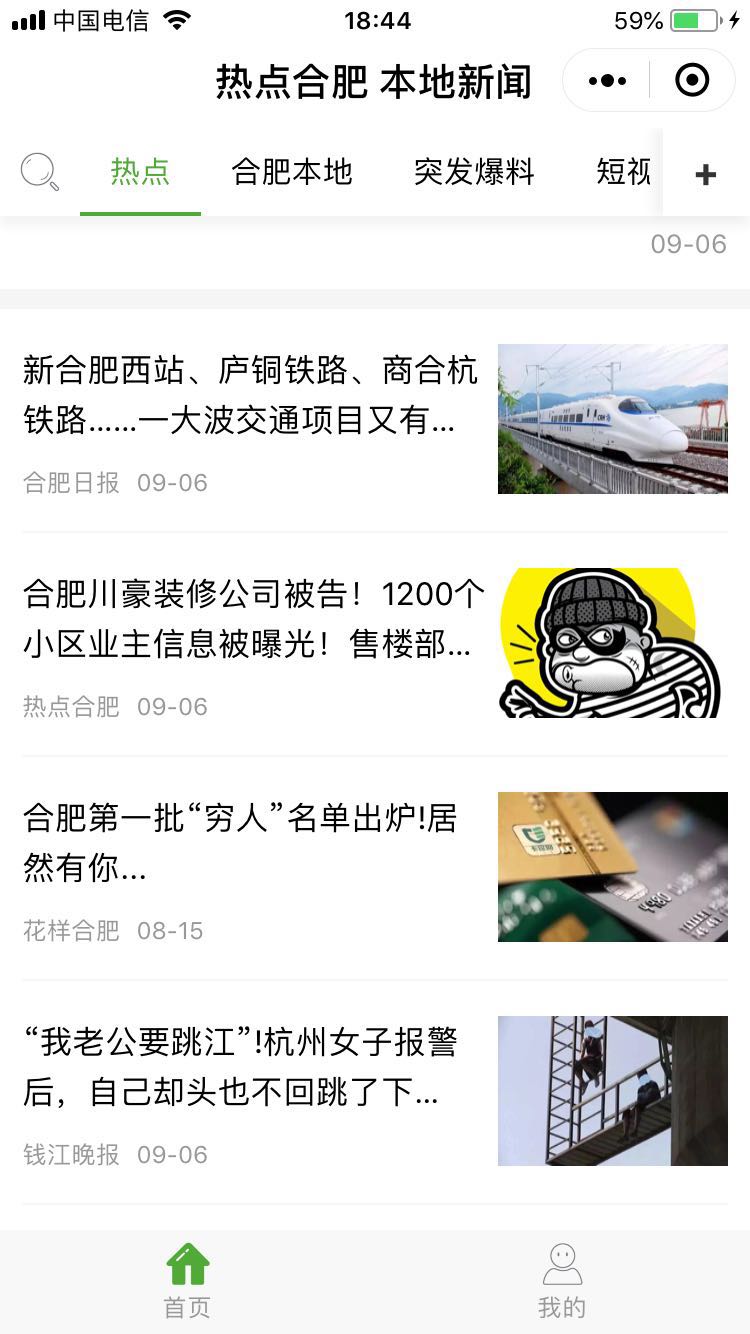This screenshot has width=750, height=1334.
Task: Open the mini program more options menu
Action: pyautogui.click(x=607, y=81)
